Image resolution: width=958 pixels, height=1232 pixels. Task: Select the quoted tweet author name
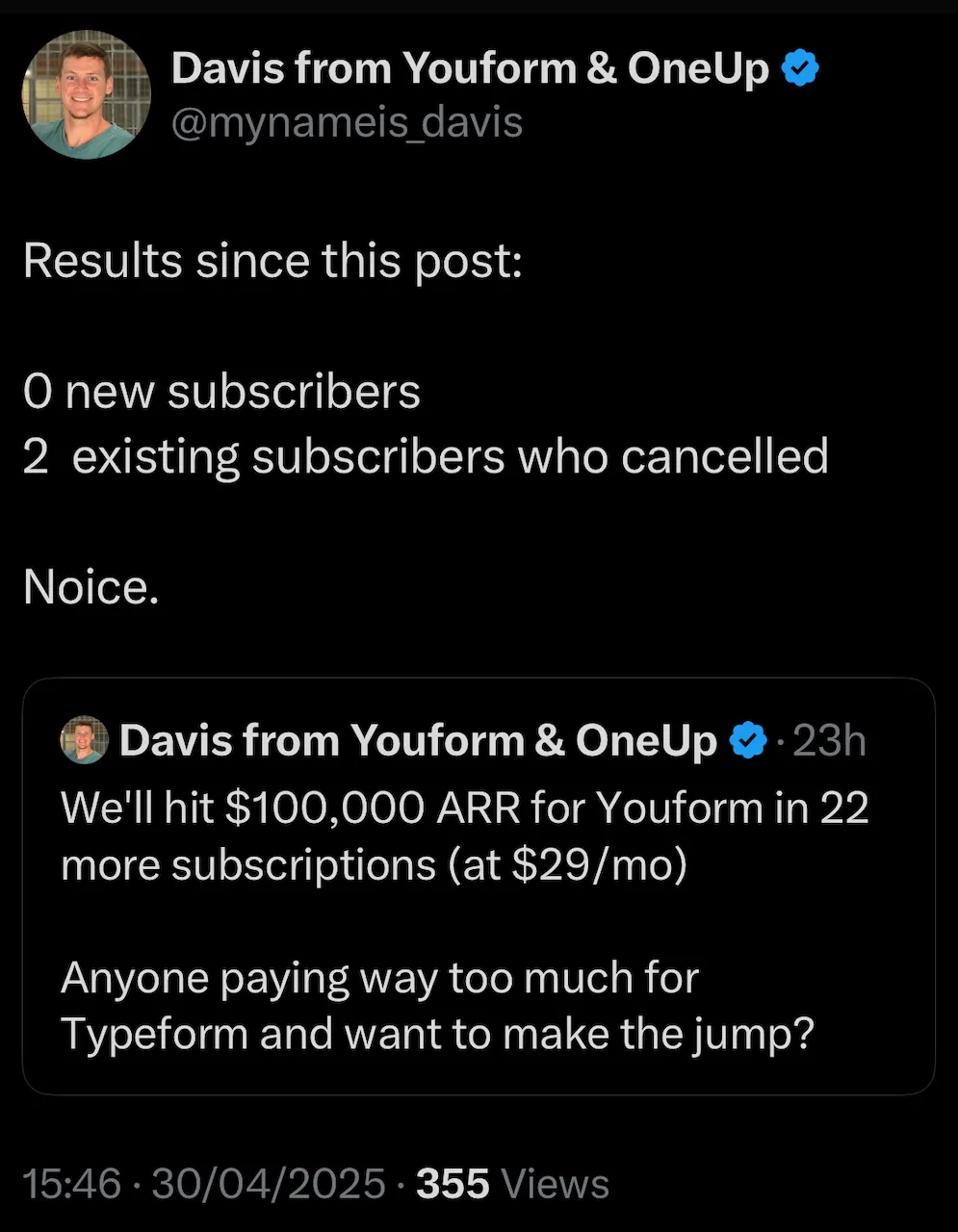(417, 740)
